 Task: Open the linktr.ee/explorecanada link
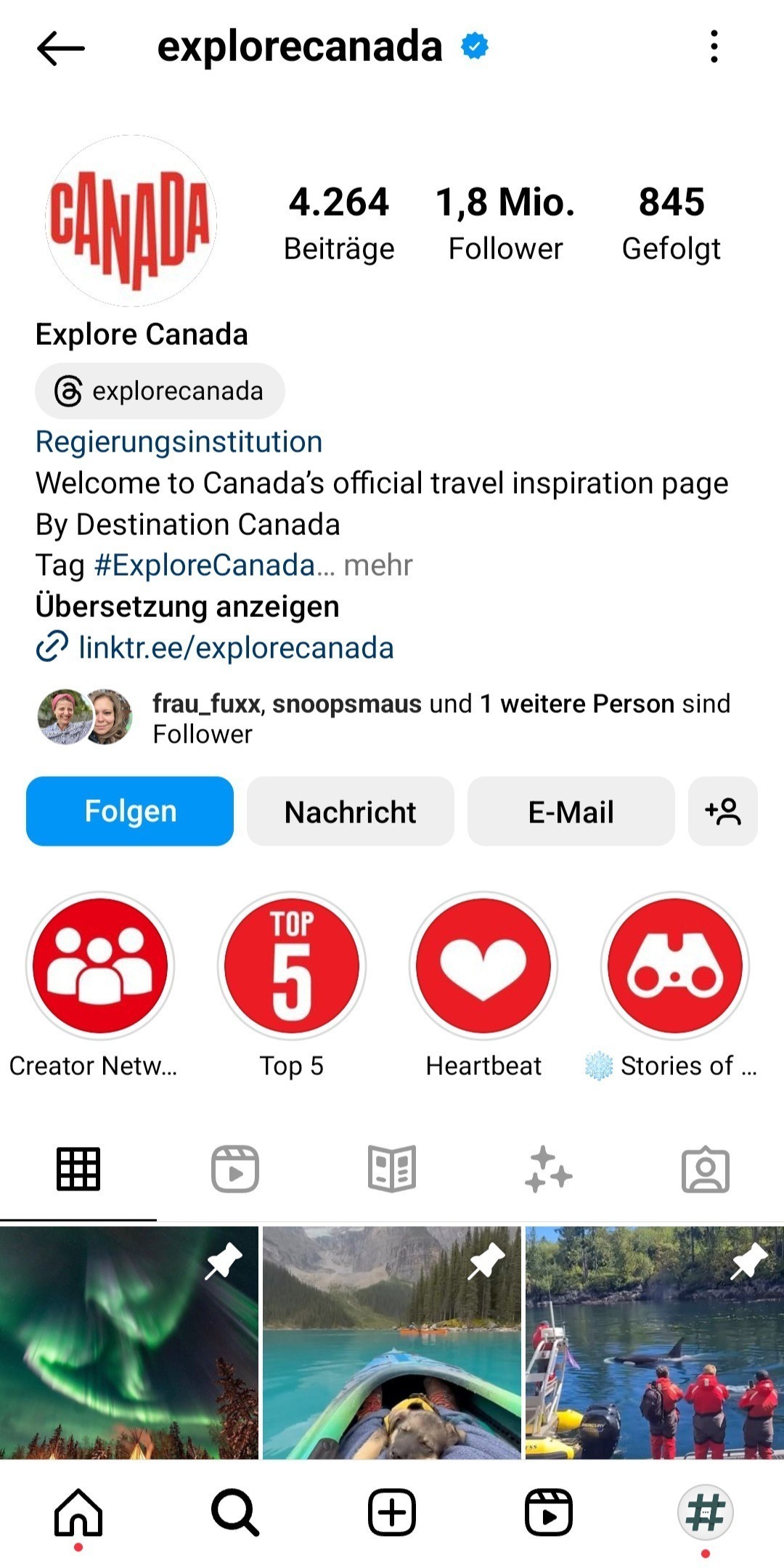(235, 648)
